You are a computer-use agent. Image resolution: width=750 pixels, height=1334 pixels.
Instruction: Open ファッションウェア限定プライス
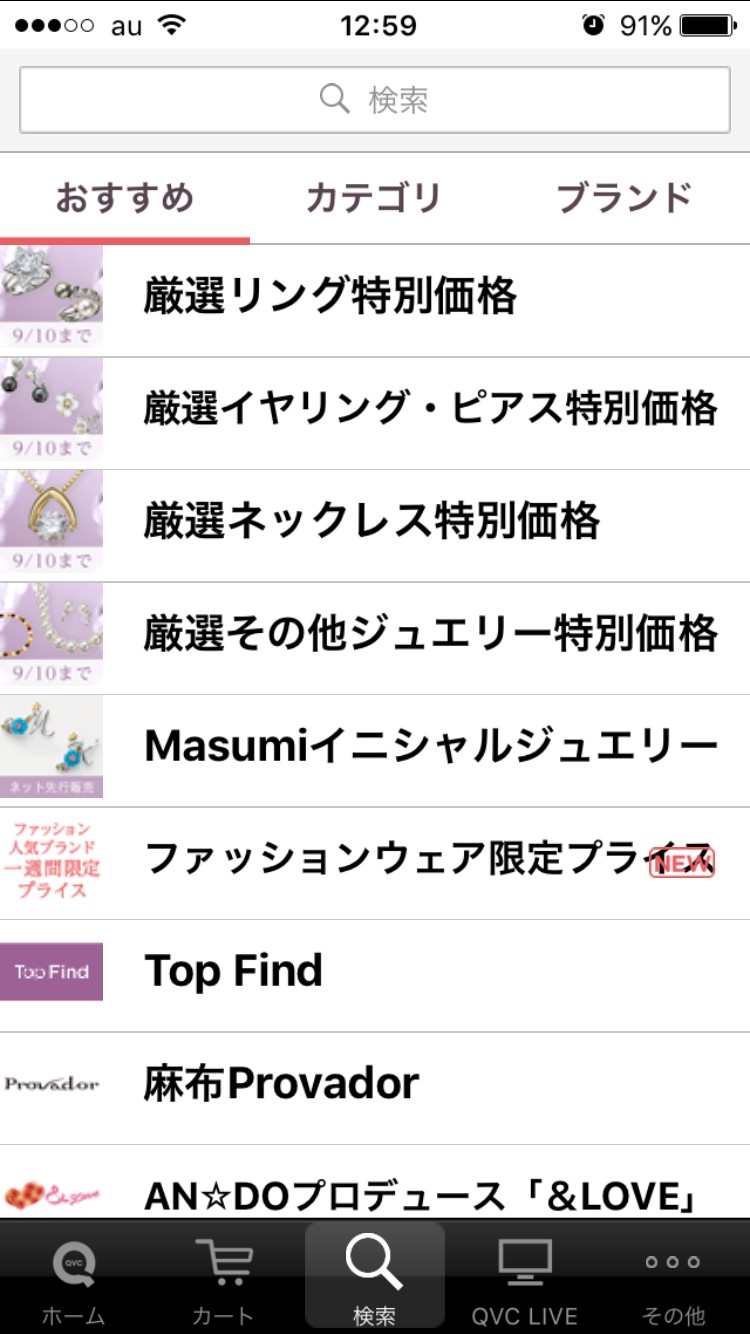coord(375,860)
